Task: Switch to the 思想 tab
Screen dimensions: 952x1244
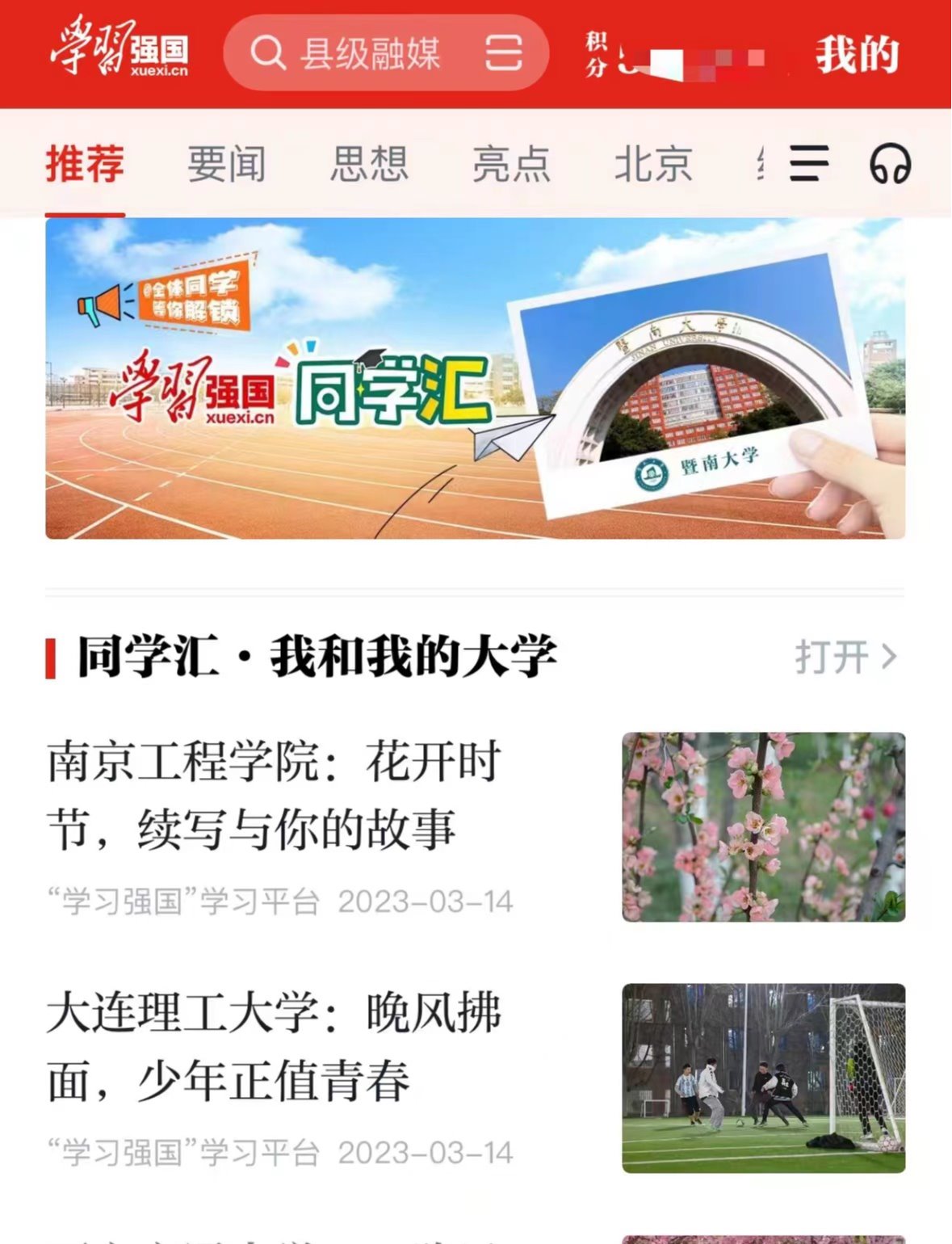Action: pos(369,164)
